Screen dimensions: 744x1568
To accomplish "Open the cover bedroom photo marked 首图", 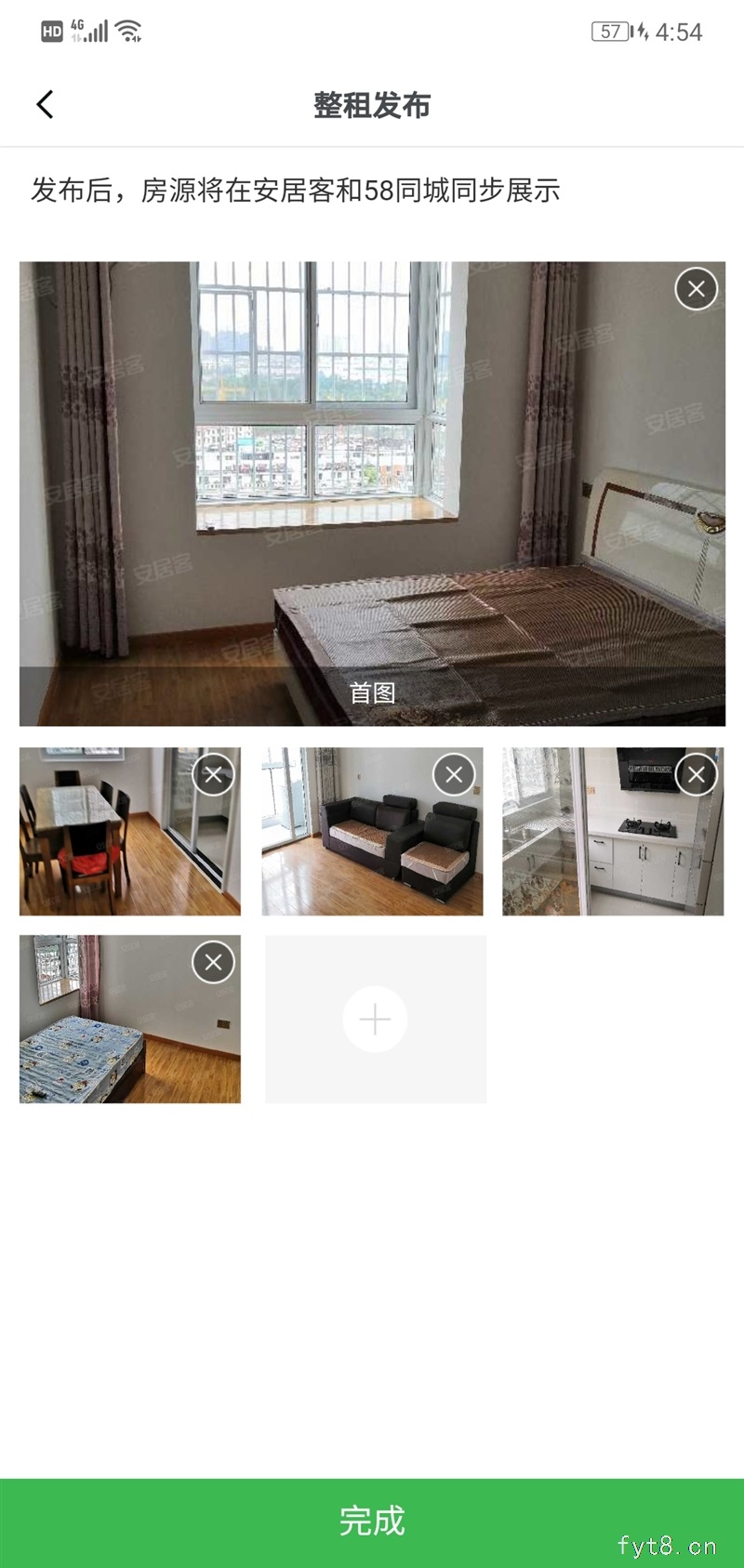I will 372,493.
